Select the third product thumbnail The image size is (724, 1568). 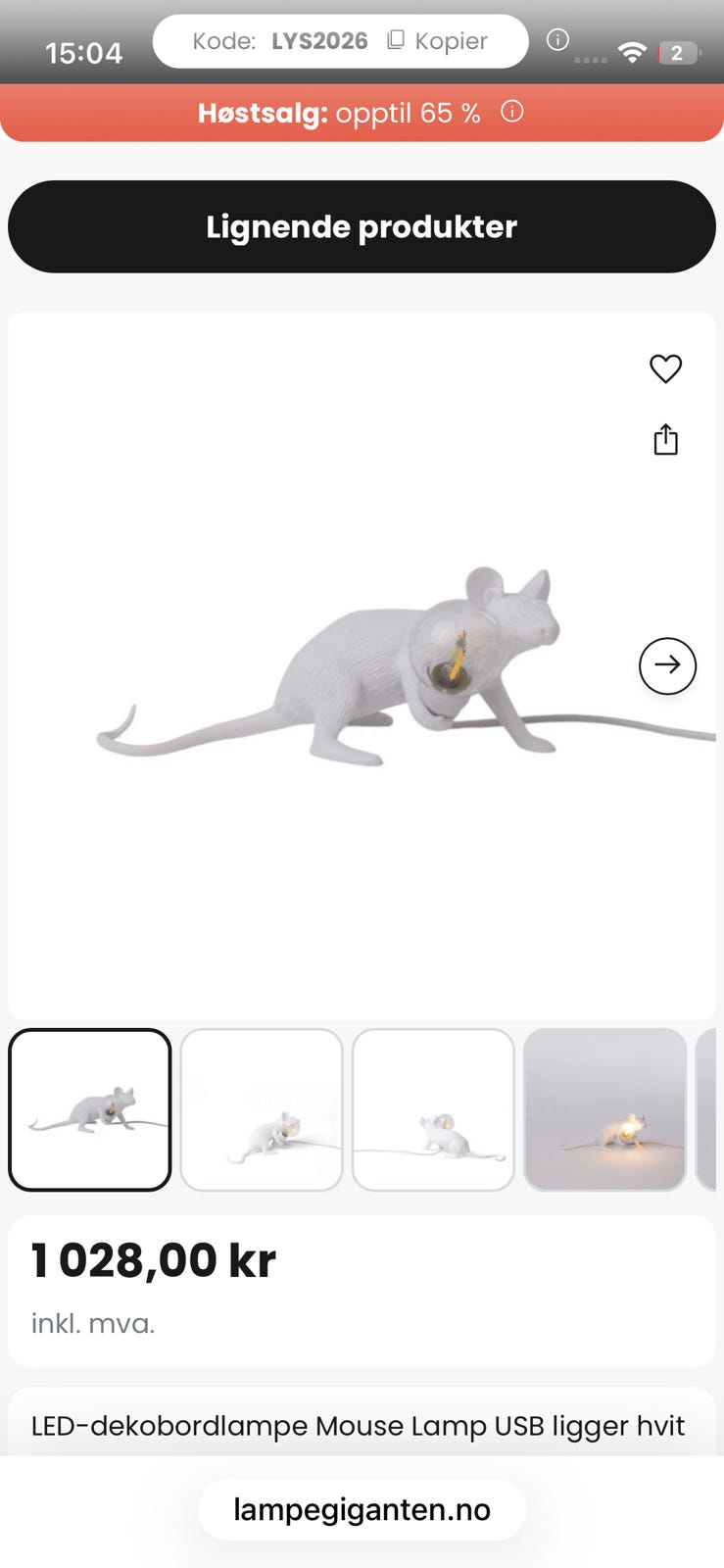tap(433, 1109)
